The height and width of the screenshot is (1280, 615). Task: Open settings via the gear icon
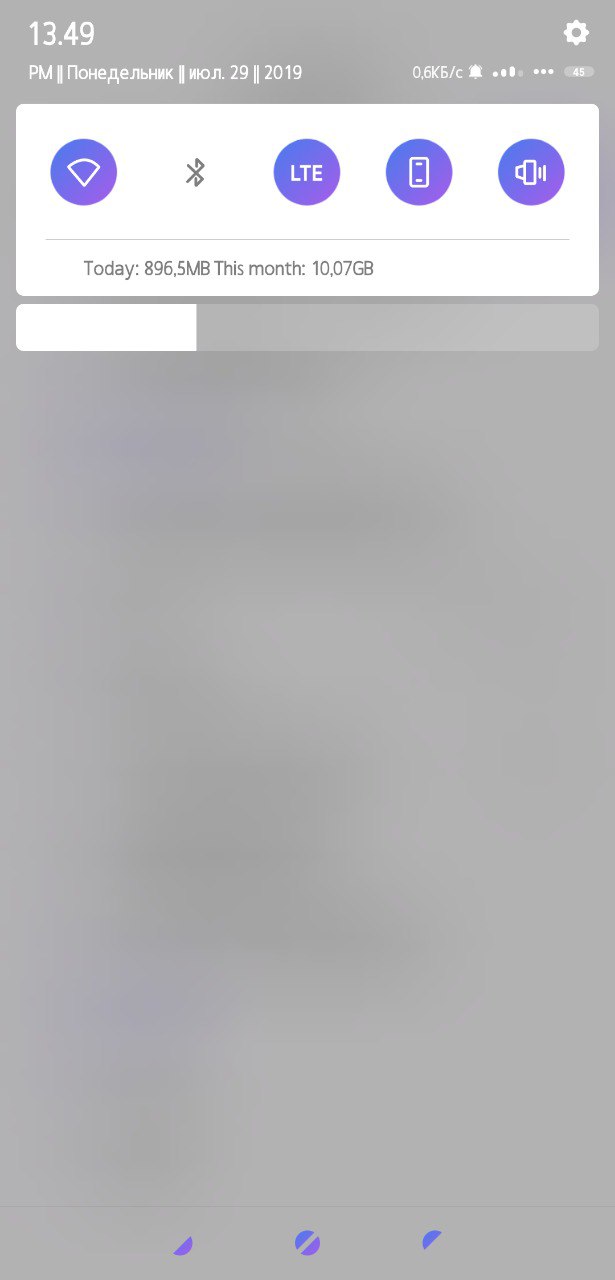click(x=576, y=33)
